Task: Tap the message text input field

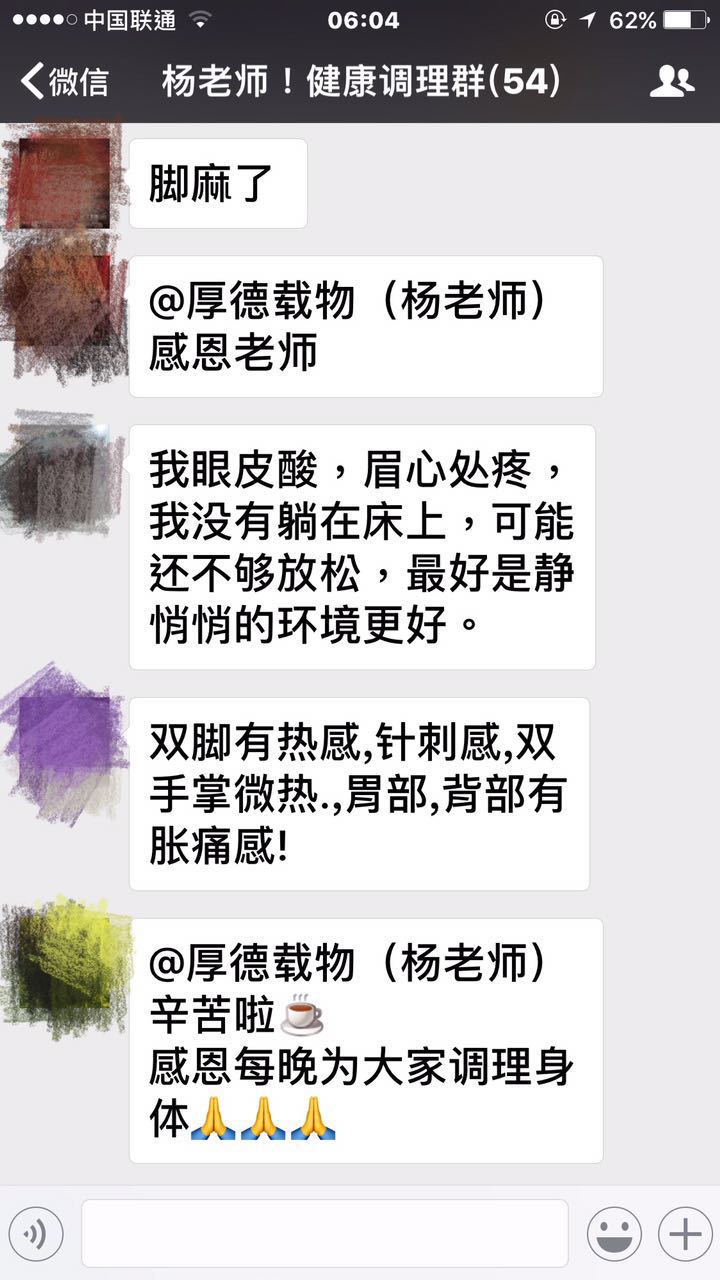Action: pyautogui.click(x=325, y=1234)
